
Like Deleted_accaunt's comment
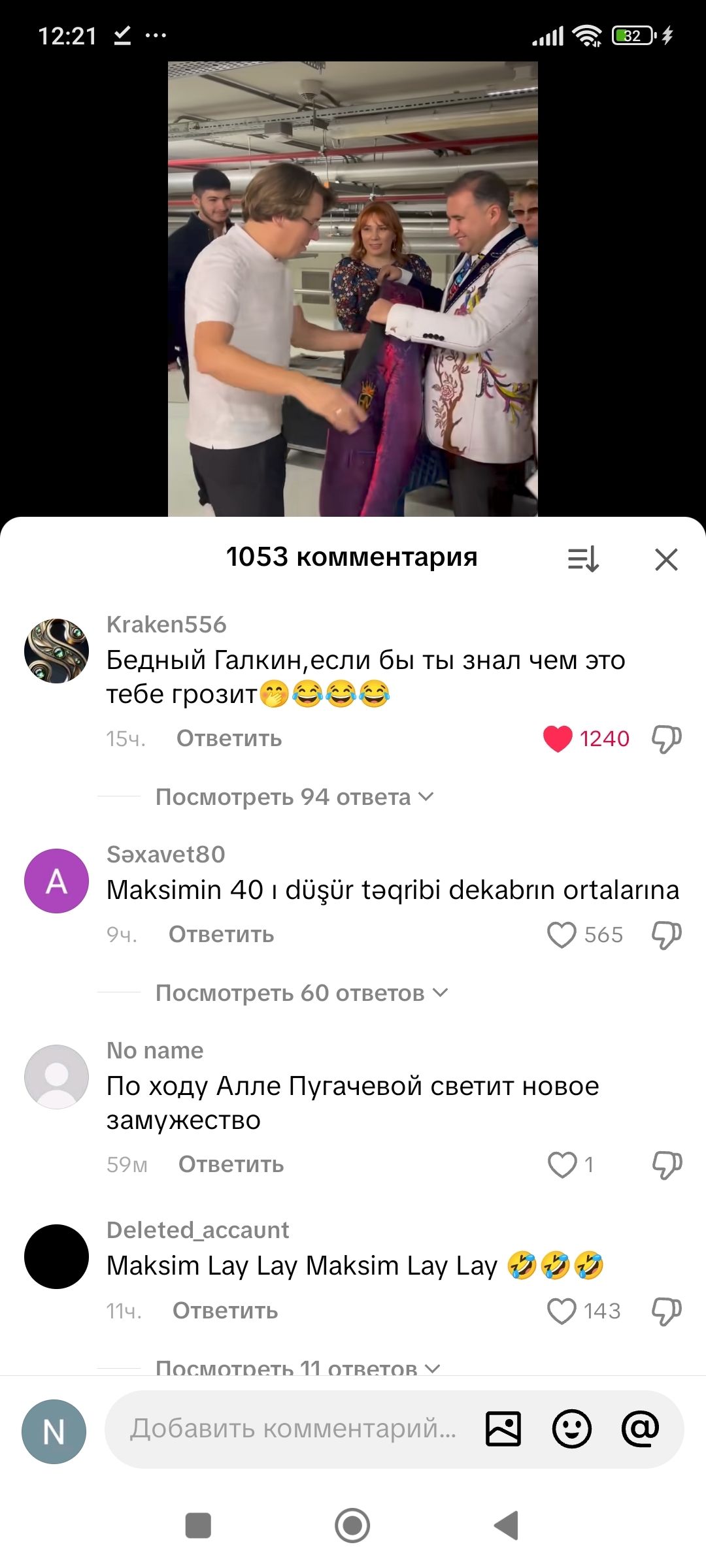(562, 1311)
